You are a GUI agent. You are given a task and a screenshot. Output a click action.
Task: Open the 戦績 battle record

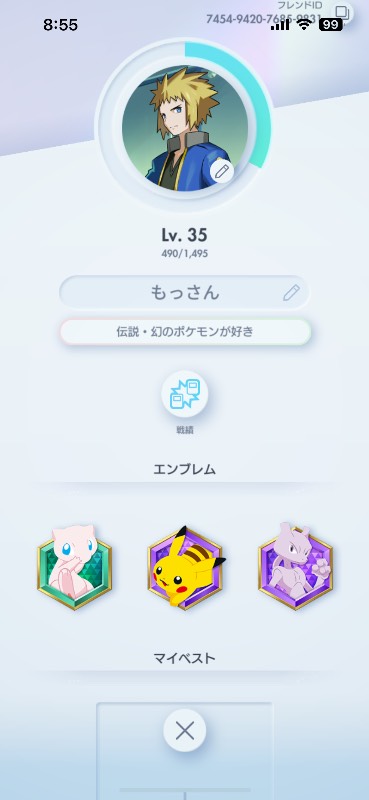pyautogui.click(x=185, y=394)
